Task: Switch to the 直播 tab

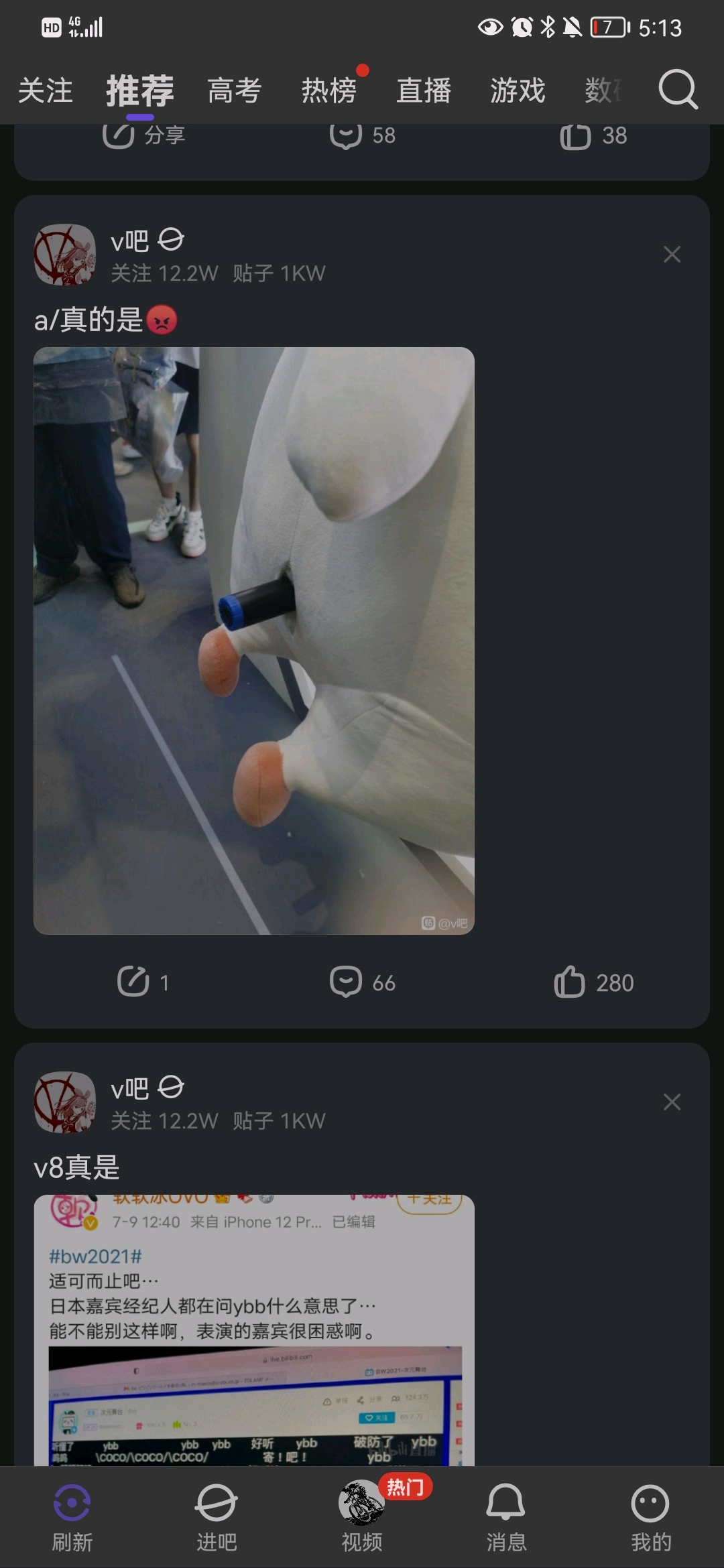Action: tap(424, 90)
